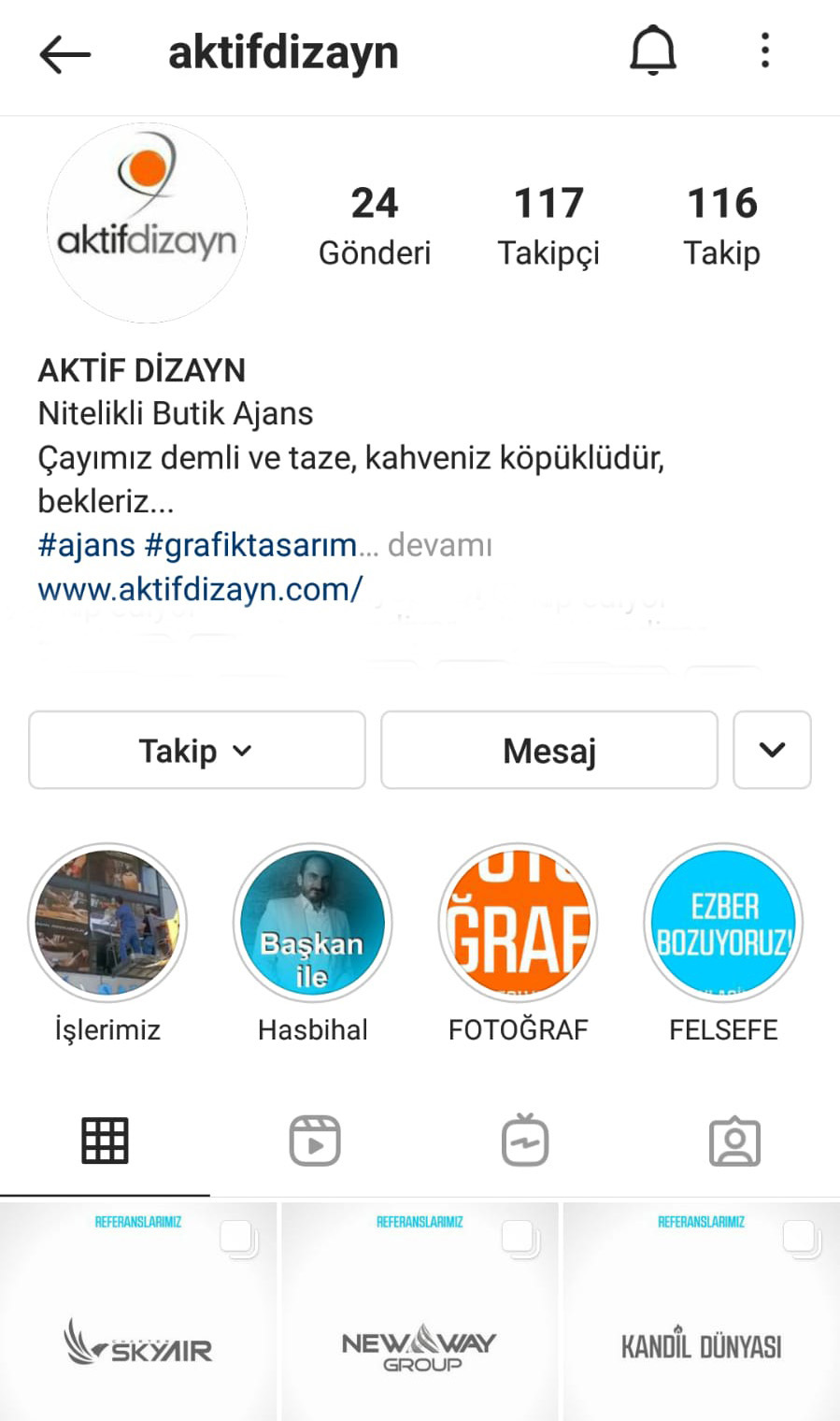Screen dimensions: 840x1421
Task: Open the İşlerimiz story highlight
Action: (x=107, y=923)
